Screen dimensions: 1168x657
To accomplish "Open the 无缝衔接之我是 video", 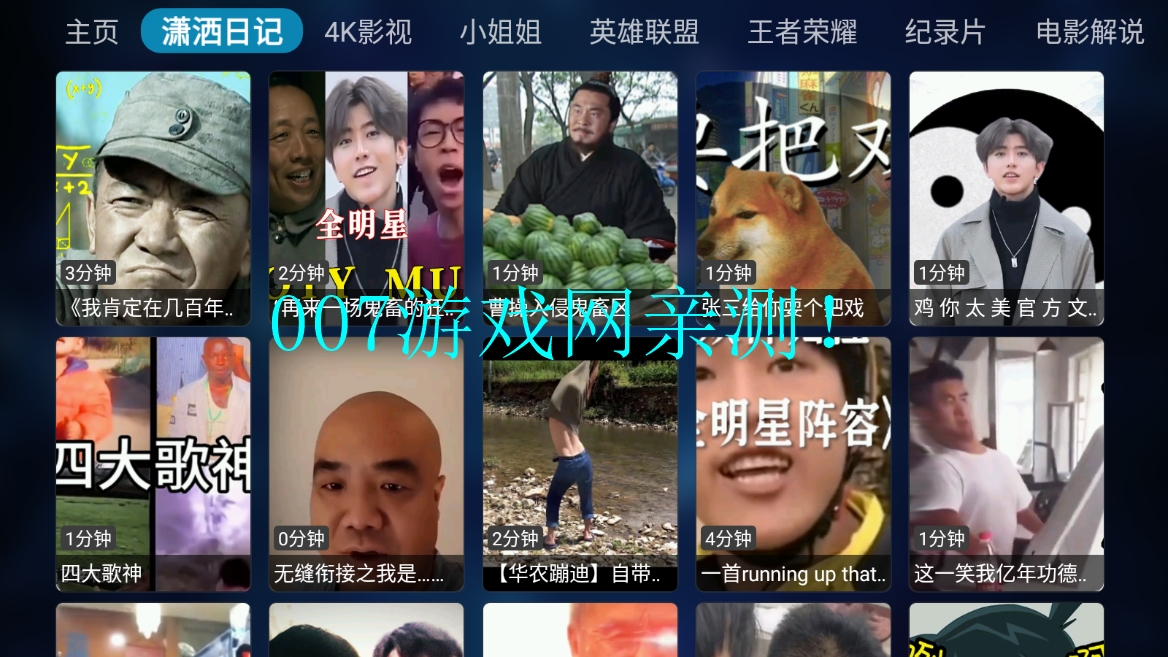I will click(x=366, y=464).
